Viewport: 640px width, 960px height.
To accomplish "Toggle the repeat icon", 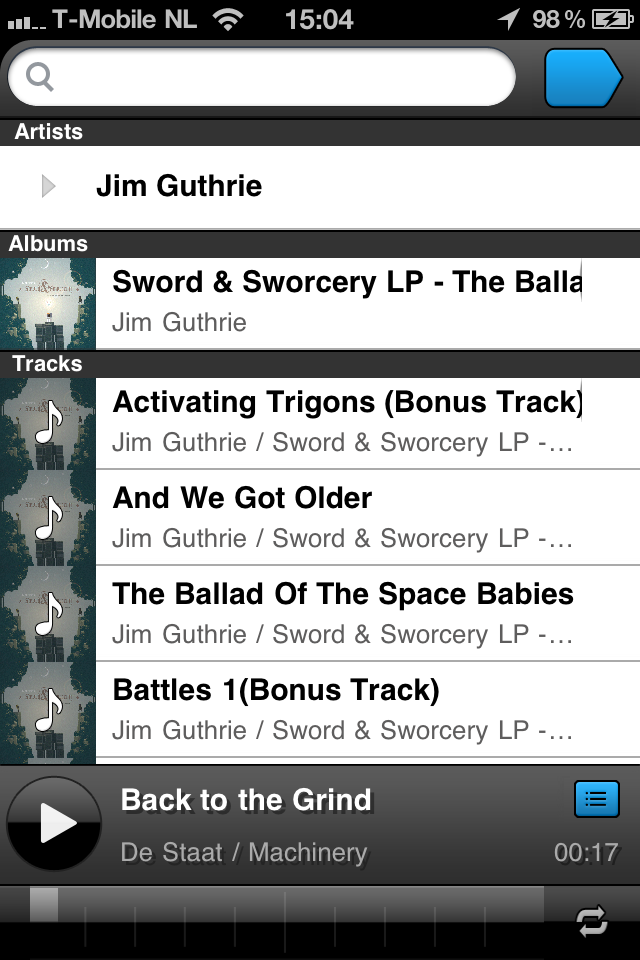I will tap(592, 921).
